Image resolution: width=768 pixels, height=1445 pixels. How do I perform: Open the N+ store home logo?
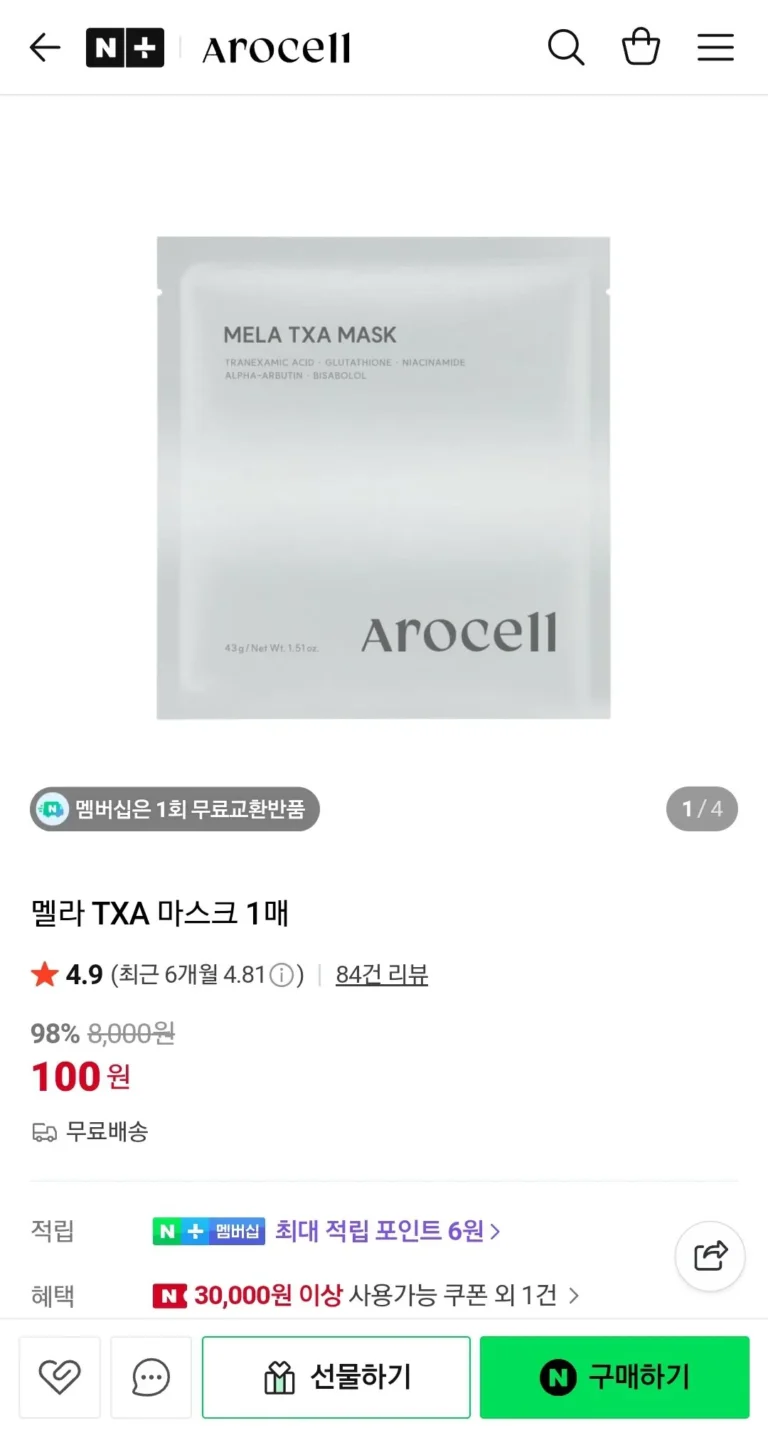[x=125, y=48]
